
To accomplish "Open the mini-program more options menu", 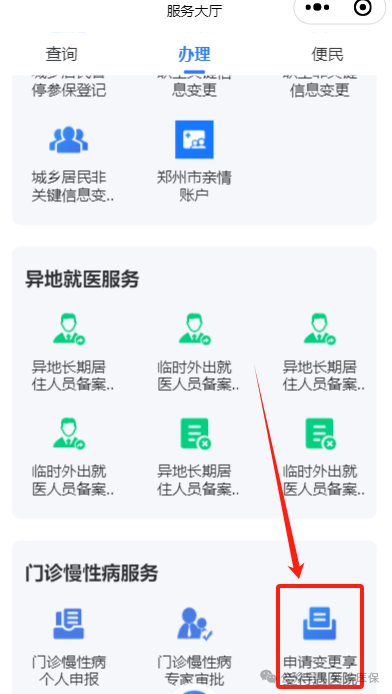I will (317, 8).
